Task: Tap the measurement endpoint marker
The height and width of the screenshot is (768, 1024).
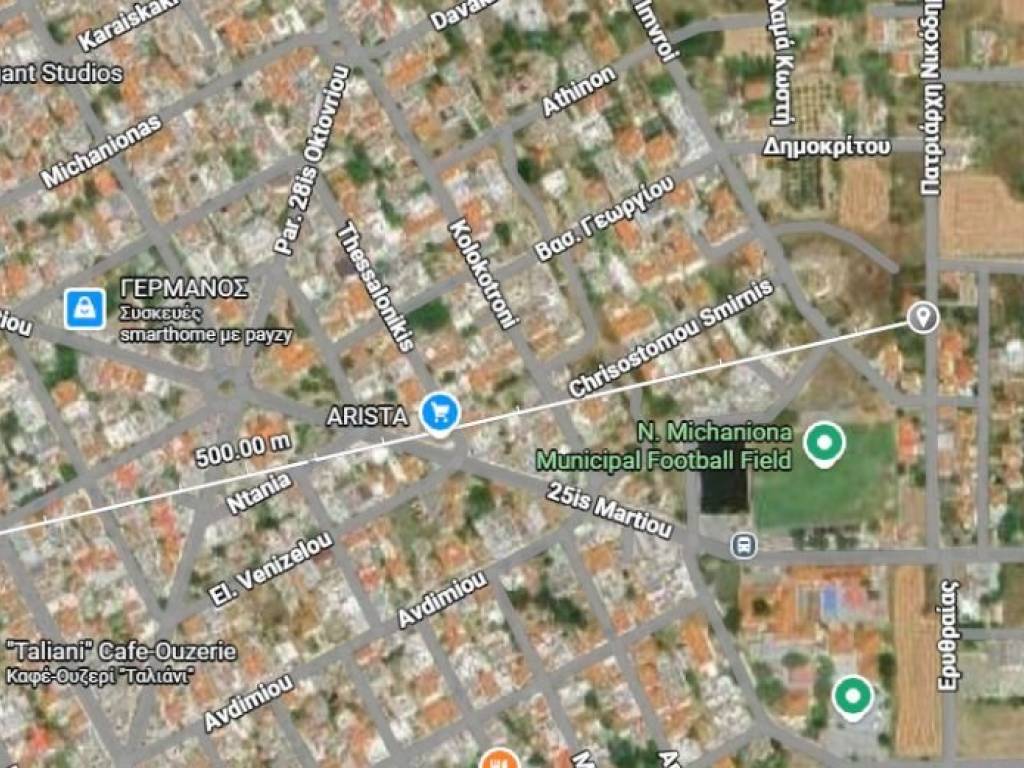Action: (x=922, y=317)
